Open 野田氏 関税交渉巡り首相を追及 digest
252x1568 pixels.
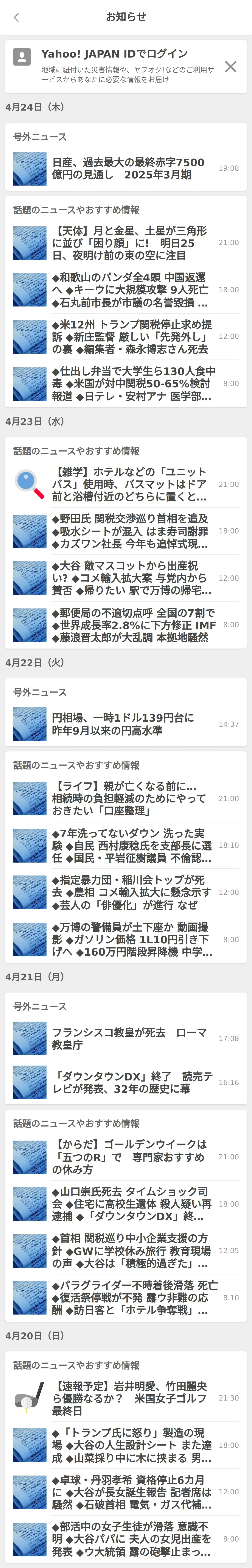[128, 531]
